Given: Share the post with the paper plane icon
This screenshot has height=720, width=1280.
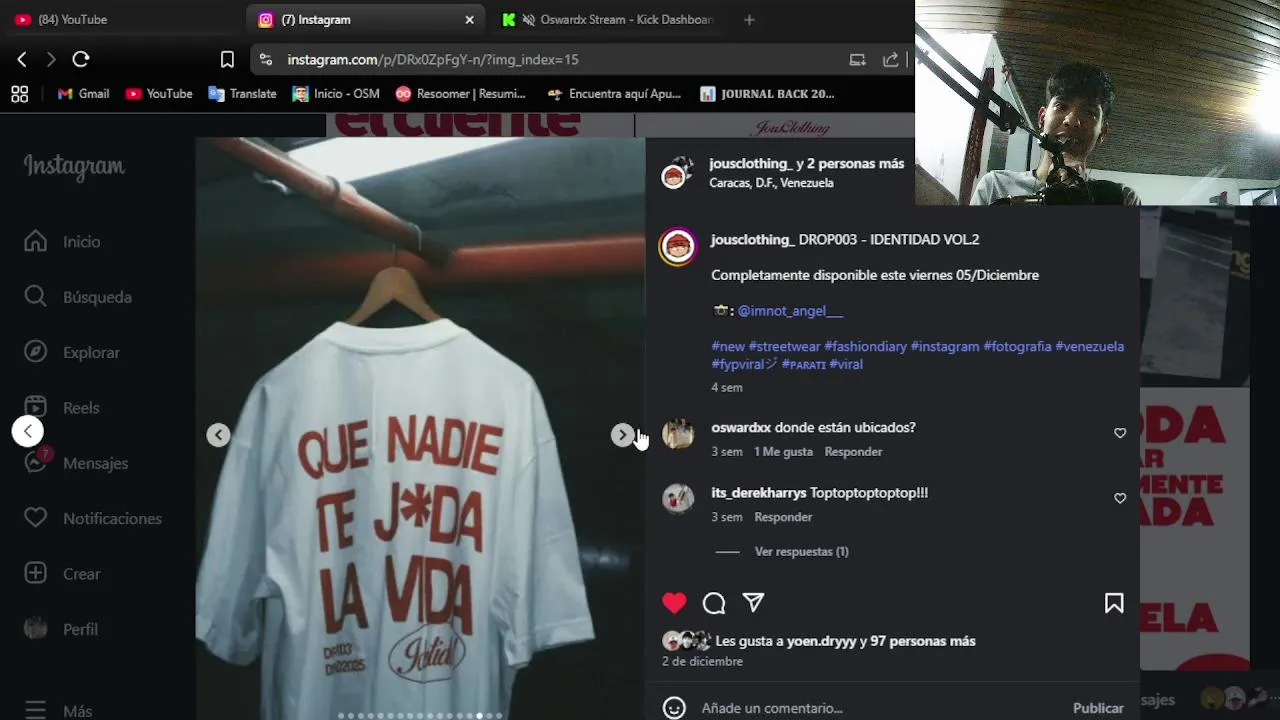Looking at the screenshot, I should click(753, 603).
